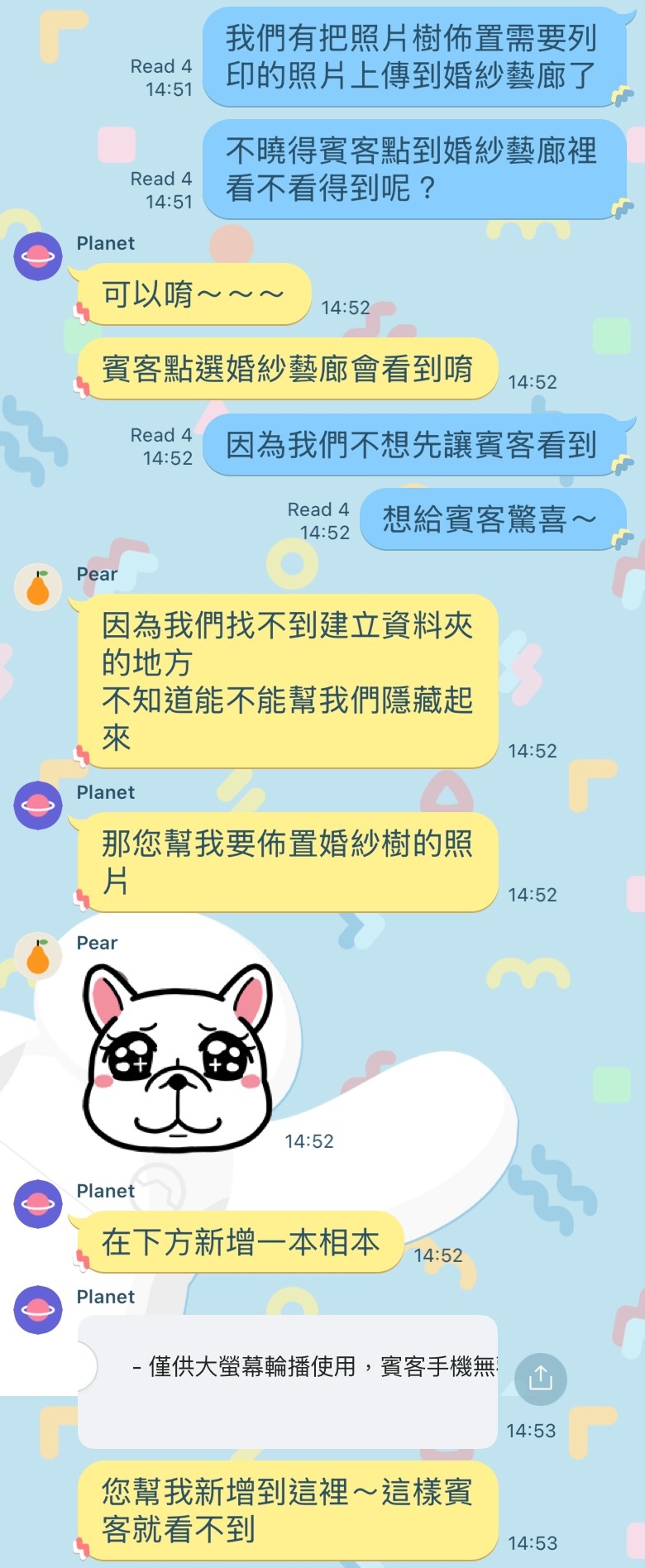View Planet's profile beside the 在下方新增一本相本 message

click(38, 1203)
